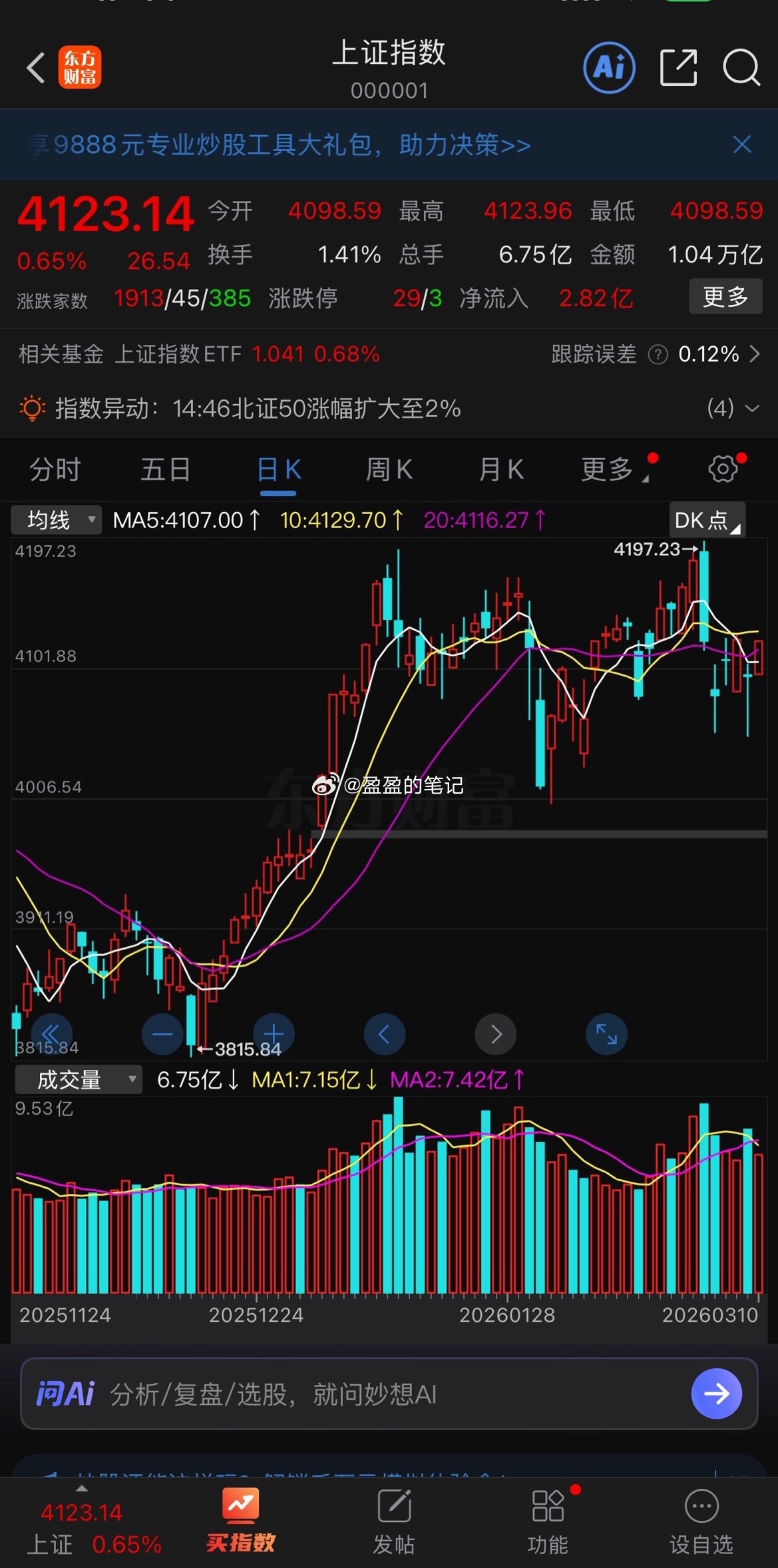Click the share icon next to Ai
778x1568 pixels.
[x=678, y=67]
